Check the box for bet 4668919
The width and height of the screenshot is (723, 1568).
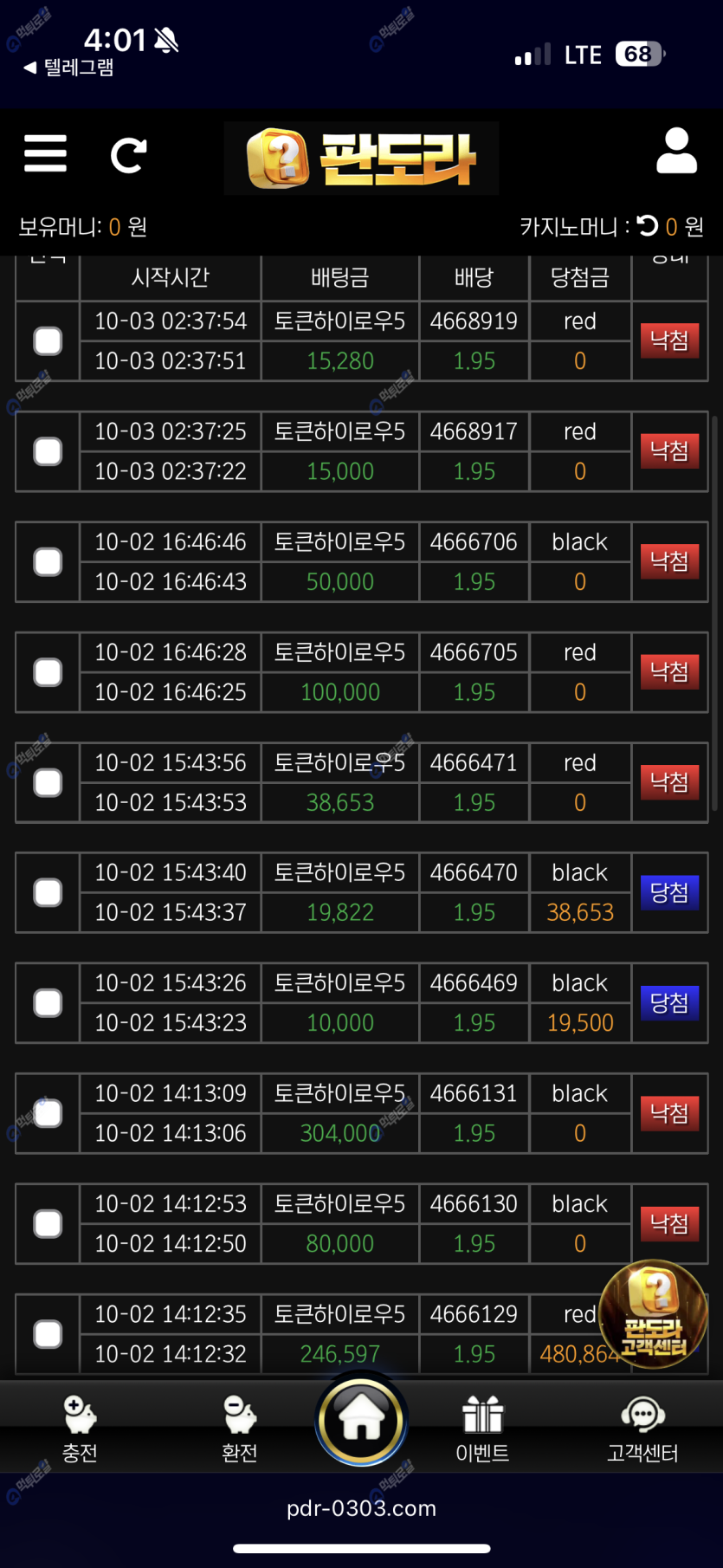[48, 341]
